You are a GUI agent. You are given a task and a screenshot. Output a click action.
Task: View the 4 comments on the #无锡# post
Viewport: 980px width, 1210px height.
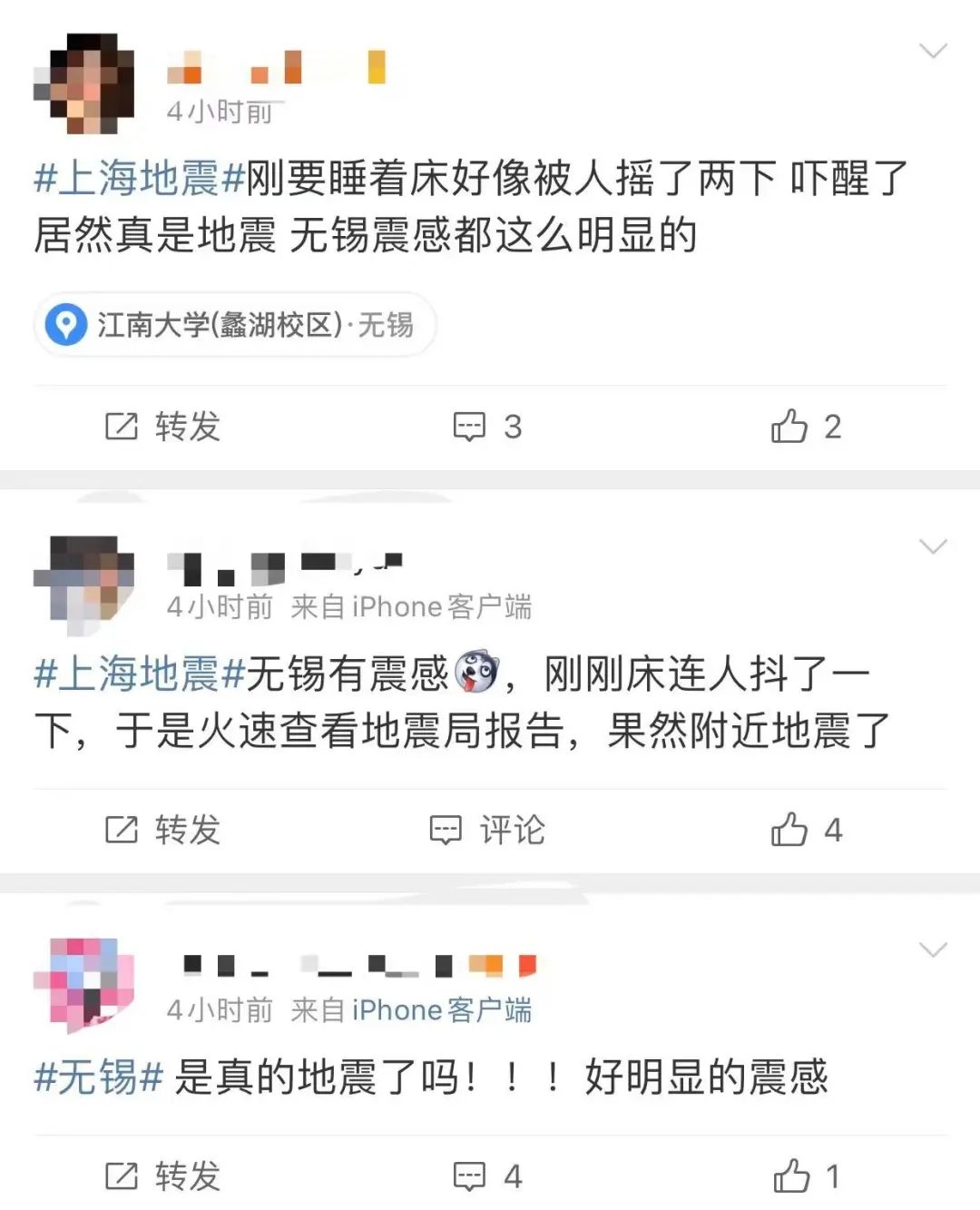click(x=488, y=1176)
